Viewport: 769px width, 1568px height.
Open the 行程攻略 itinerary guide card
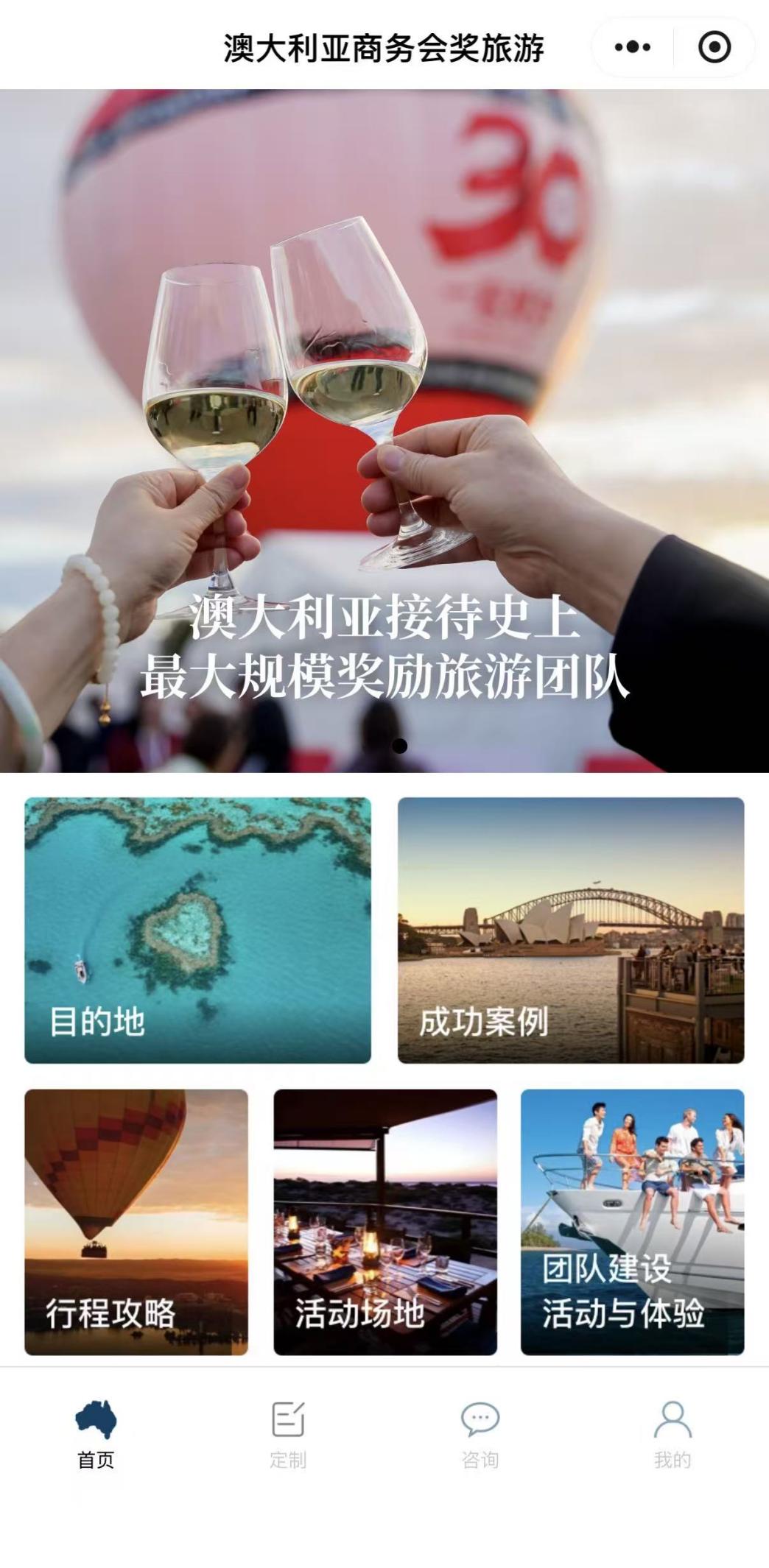136,1221
